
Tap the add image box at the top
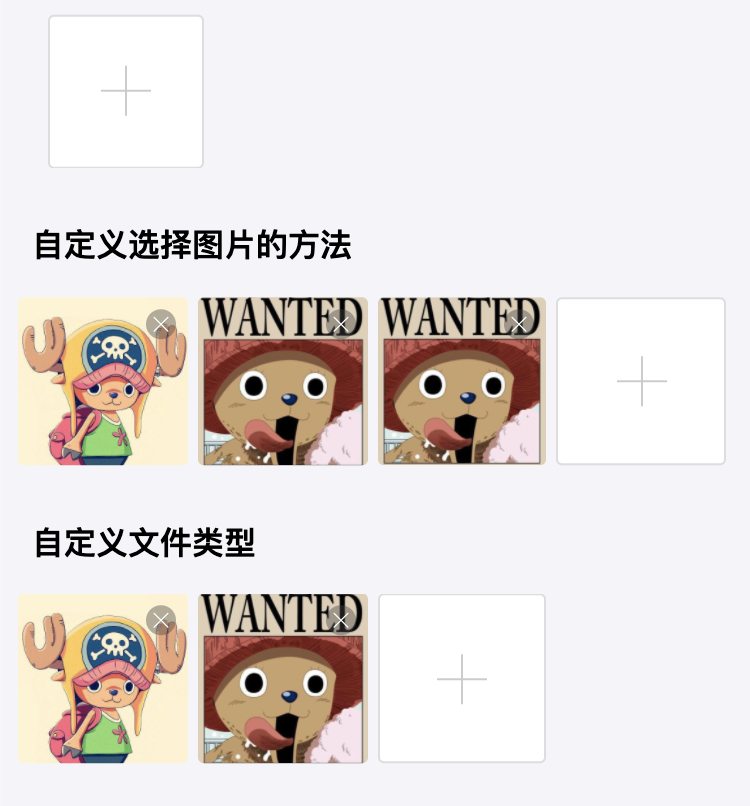click(126, 91)
